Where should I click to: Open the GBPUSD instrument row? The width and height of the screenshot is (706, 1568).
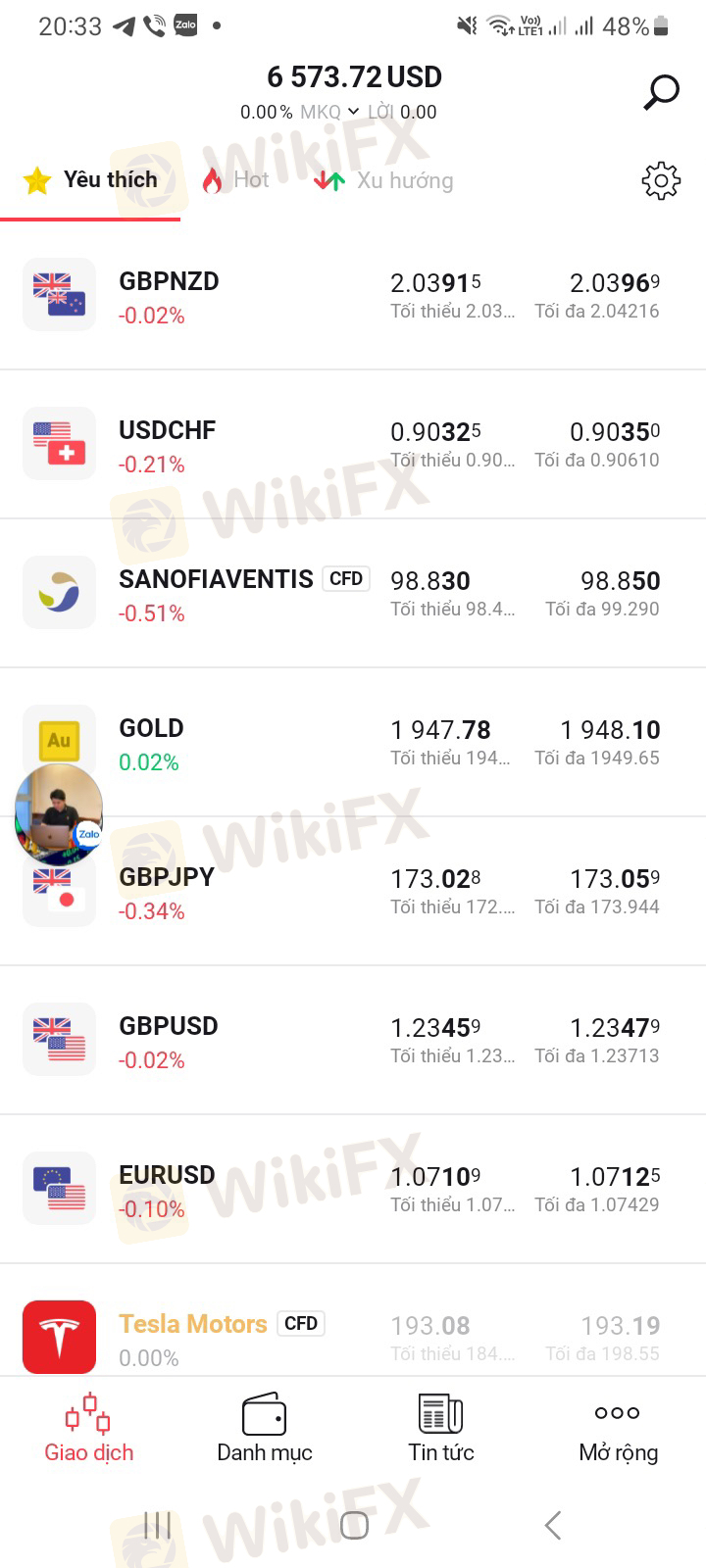[x=353, y=1040]
